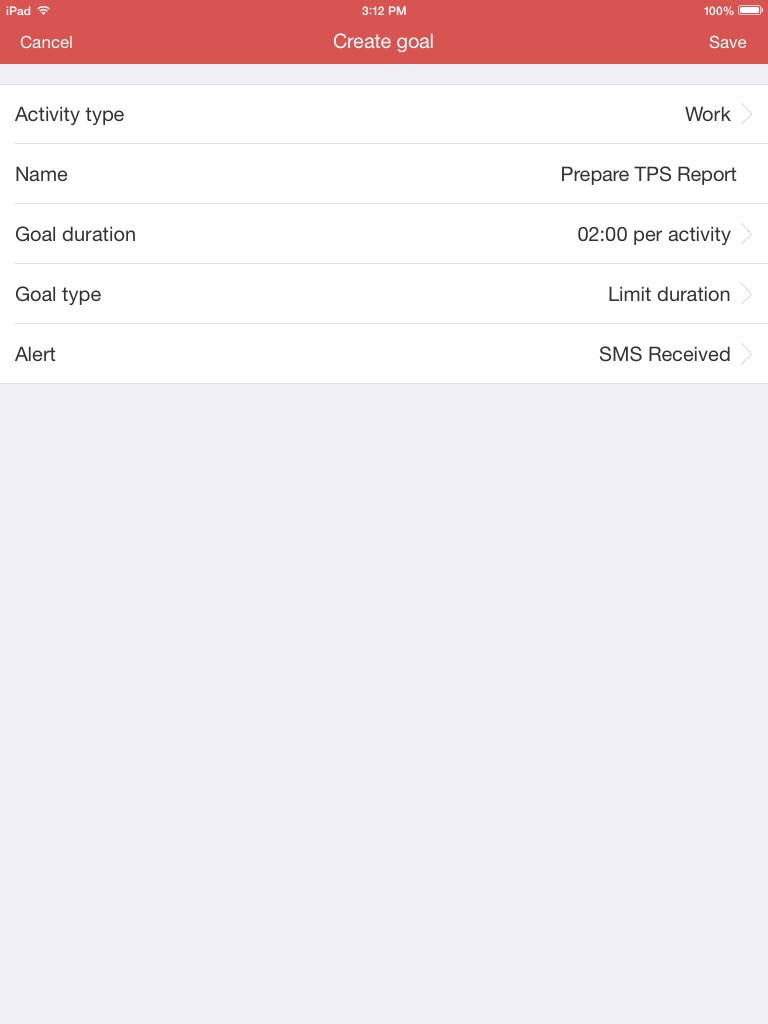Cancel goal creation

46,42
